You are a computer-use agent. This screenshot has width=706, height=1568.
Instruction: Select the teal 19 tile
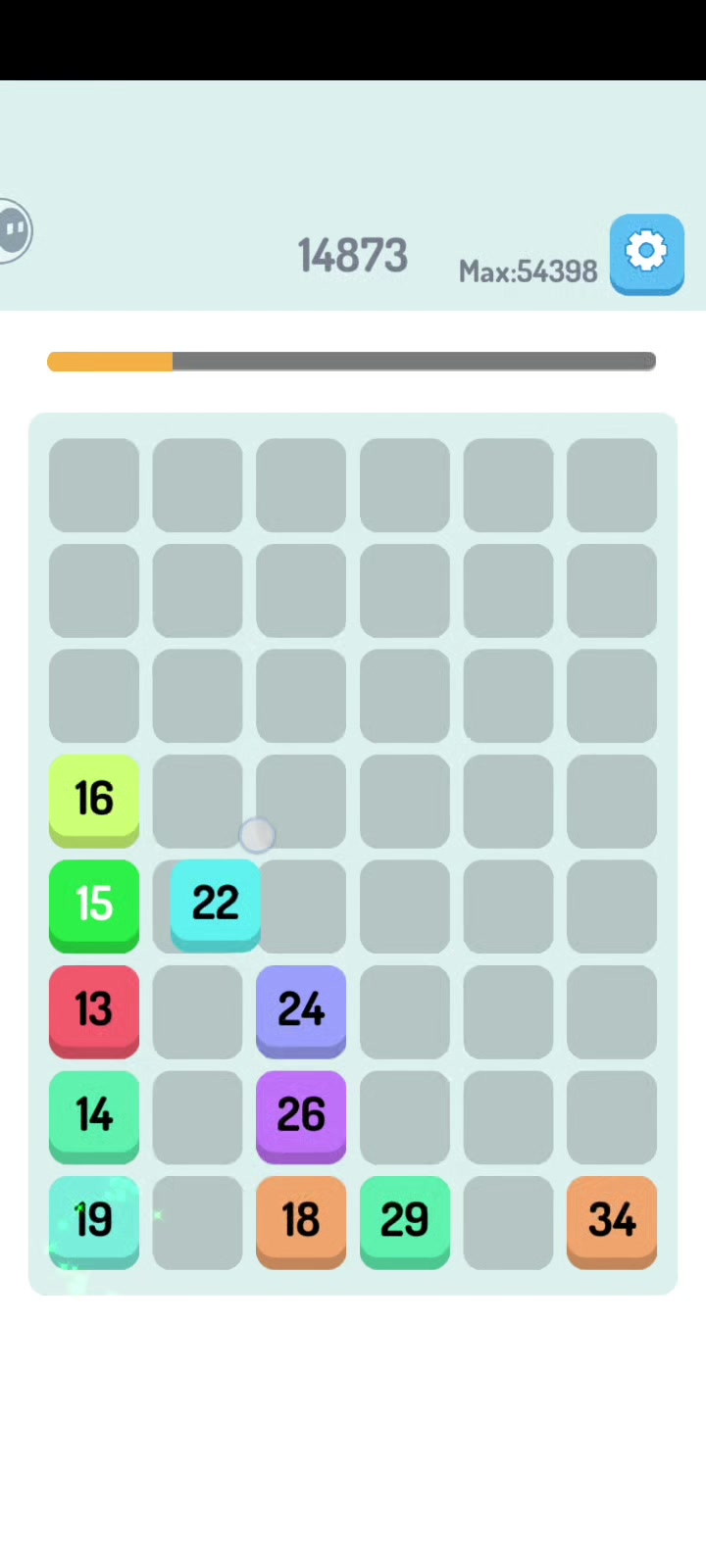tap(94, 1222)
